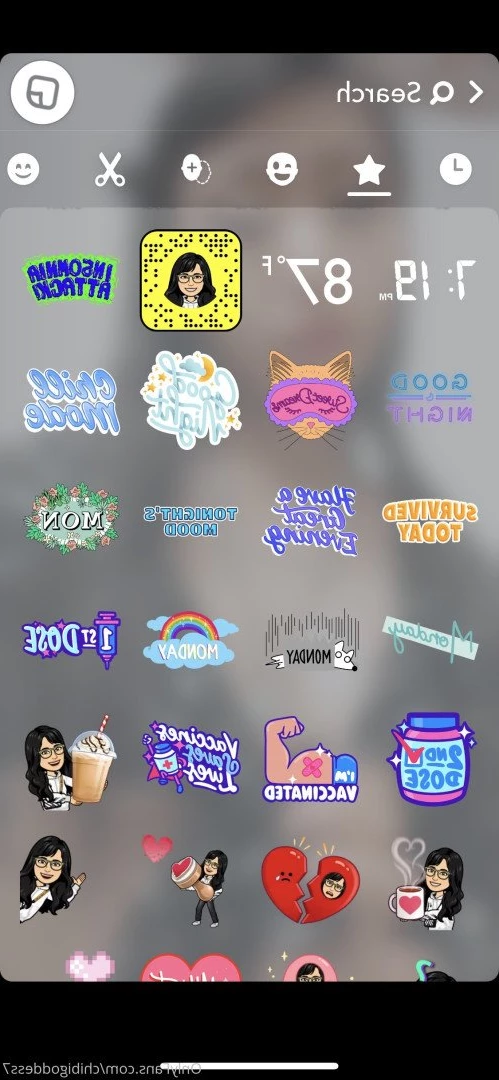Add the 87°F temperature sticker

tap(307, 280)
